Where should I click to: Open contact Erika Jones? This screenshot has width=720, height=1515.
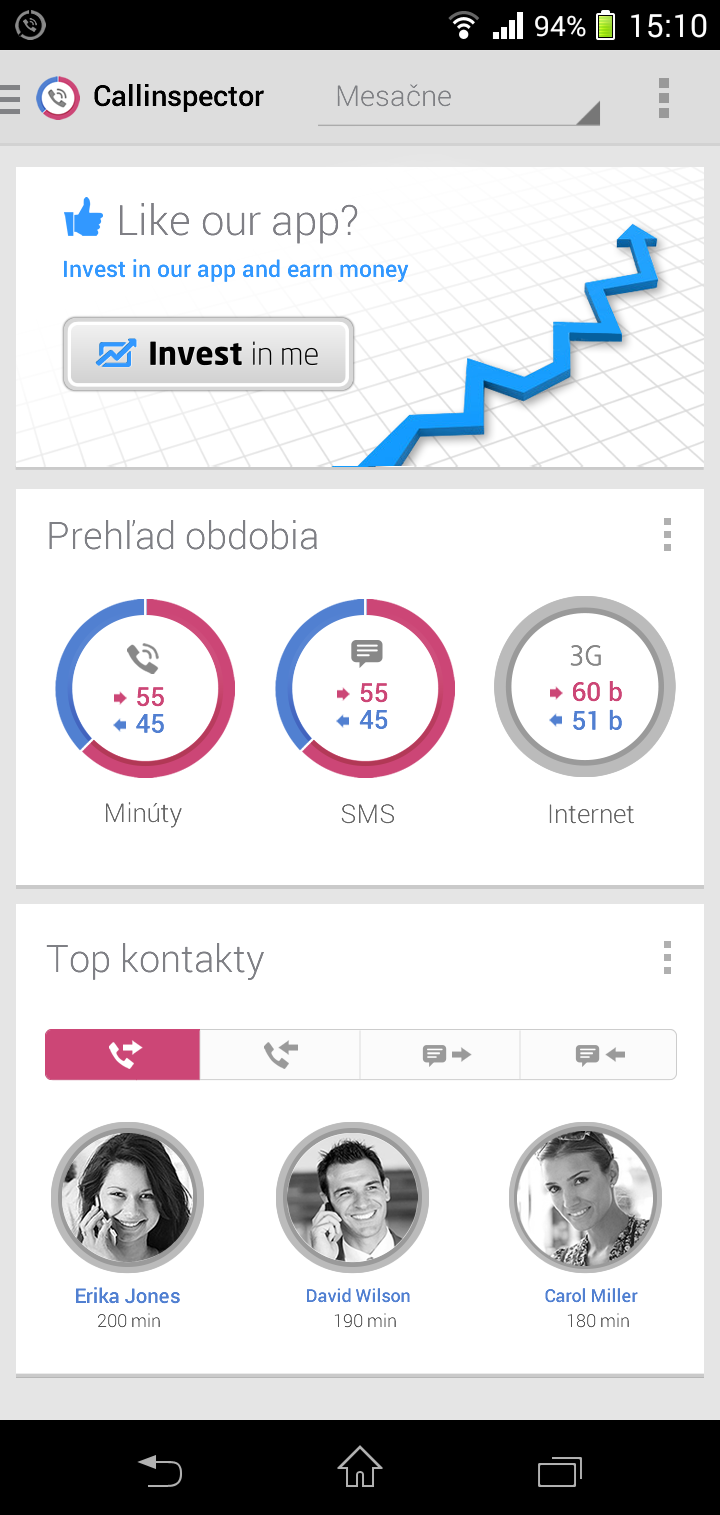coord(127,1197)
